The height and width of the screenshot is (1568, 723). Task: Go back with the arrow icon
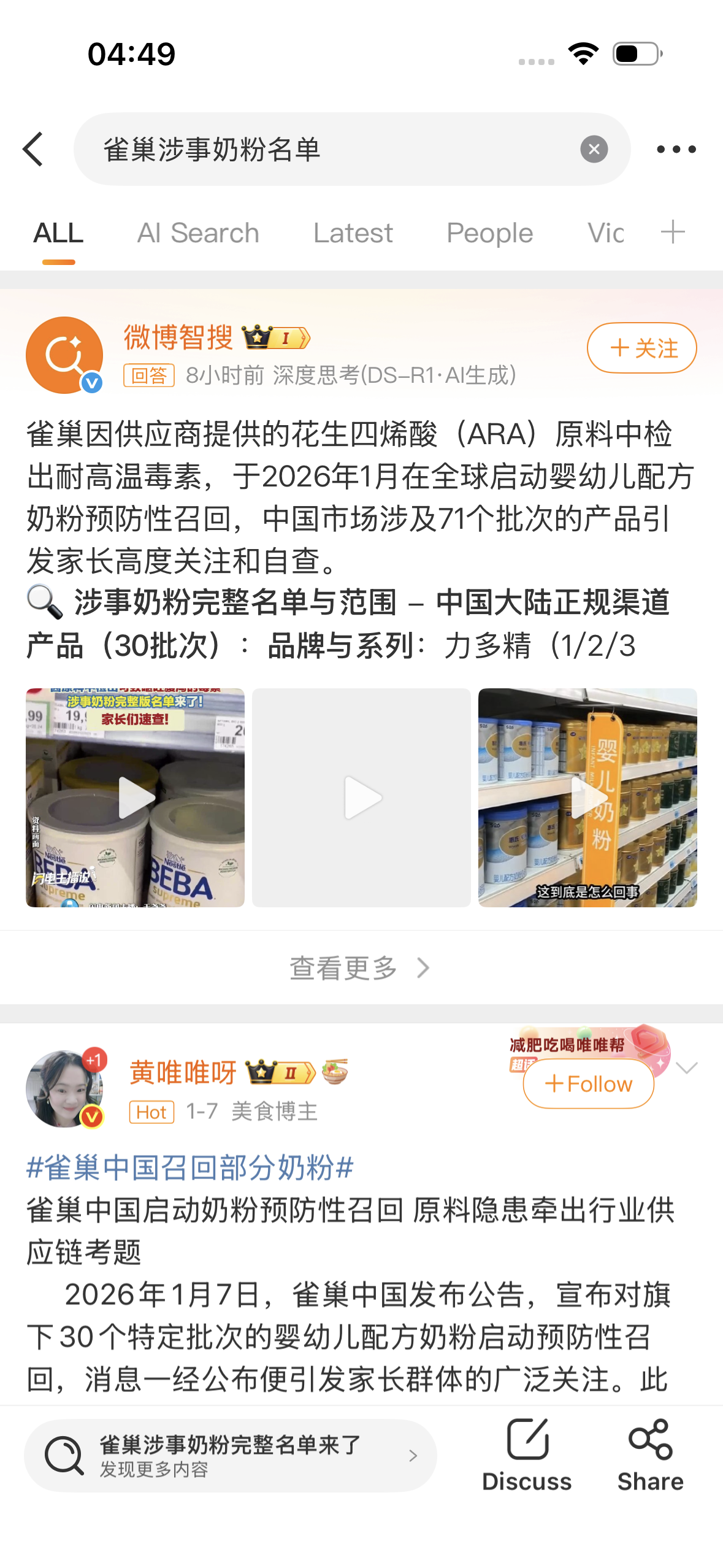33,149
